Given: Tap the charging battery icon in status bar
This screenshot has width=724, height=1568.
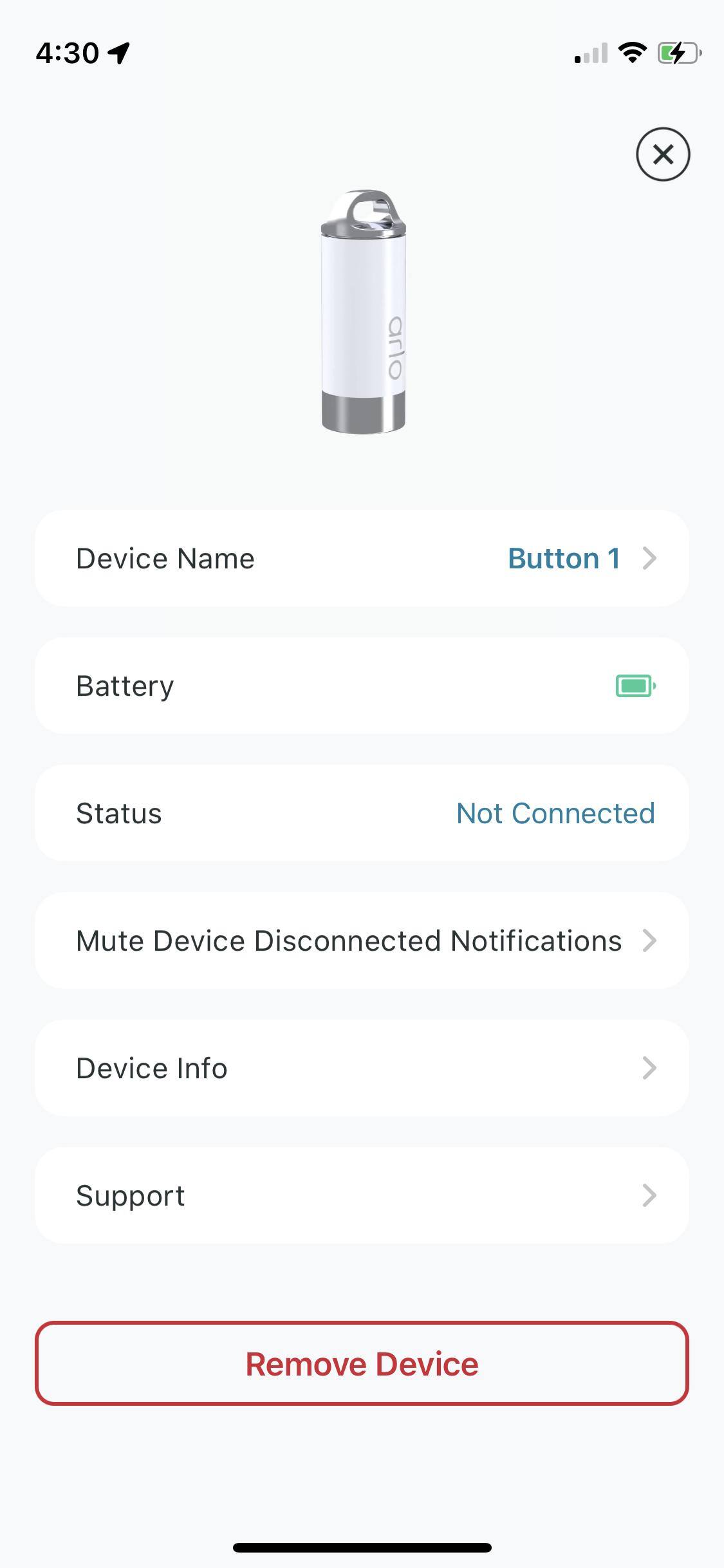Looking at the screenshot, I should pos(679,54).
